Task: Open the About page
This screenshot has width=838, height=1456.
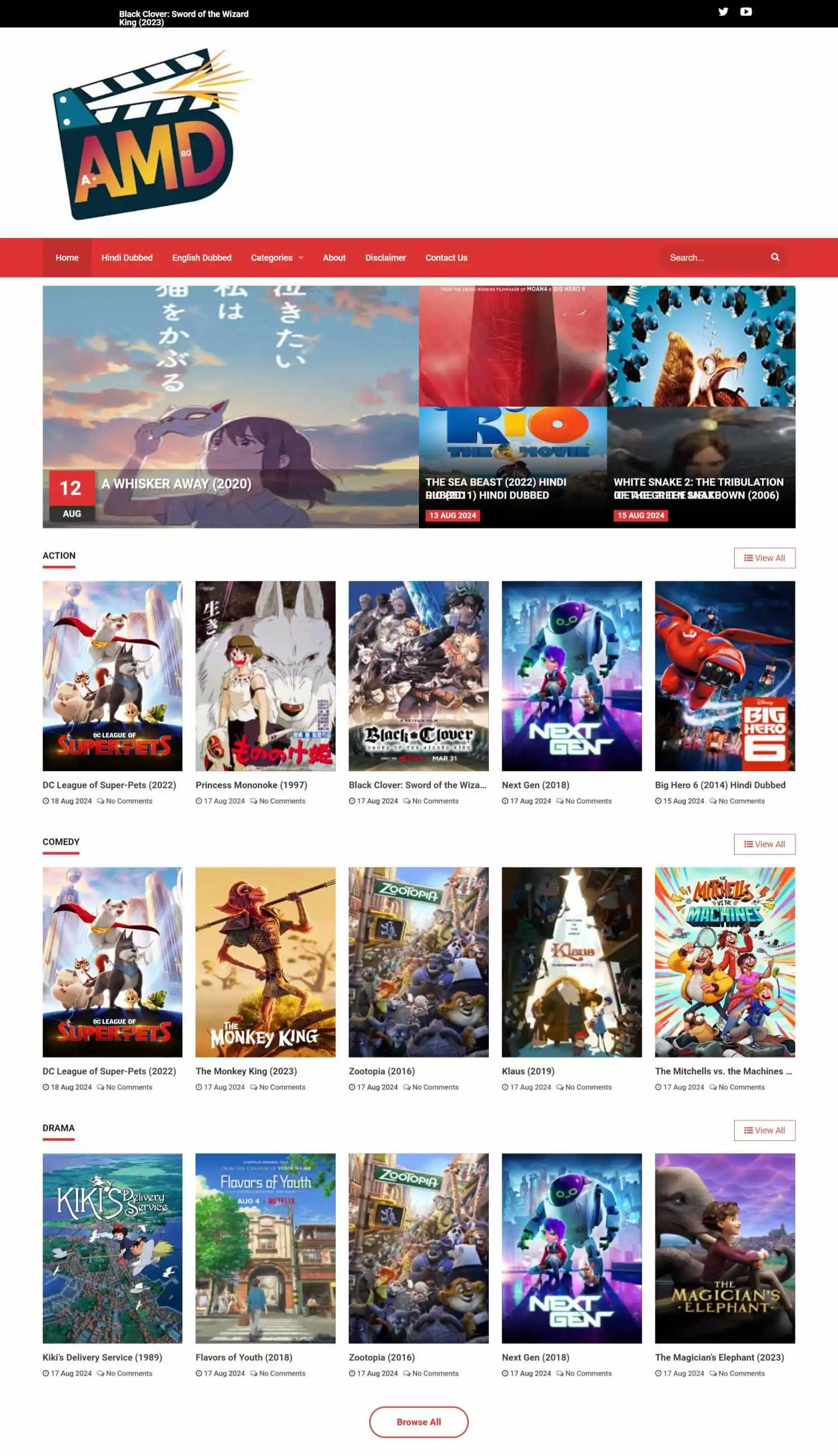Action: coord(334,257)
